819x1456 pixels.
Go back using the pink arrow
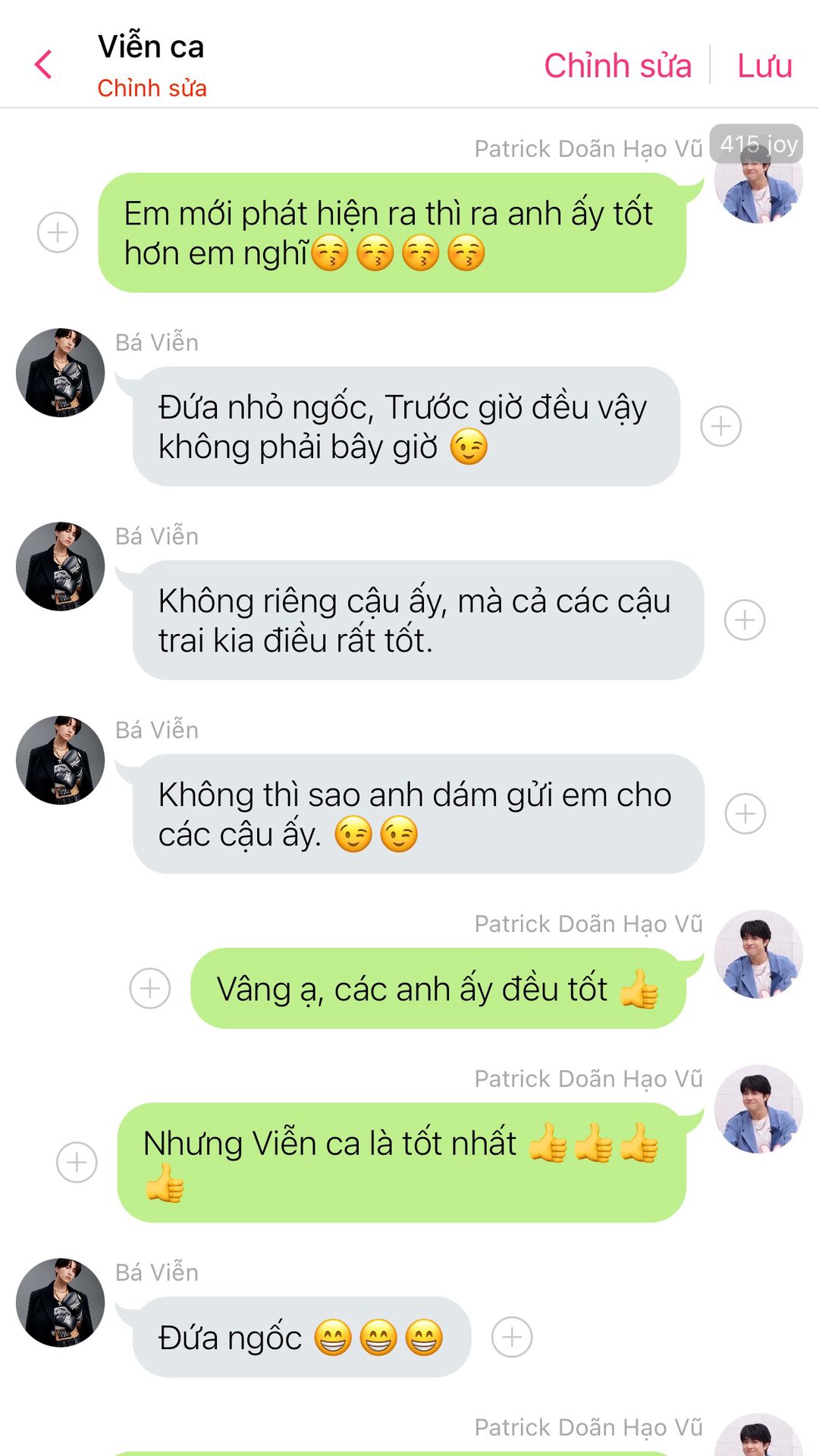point(44,64)
